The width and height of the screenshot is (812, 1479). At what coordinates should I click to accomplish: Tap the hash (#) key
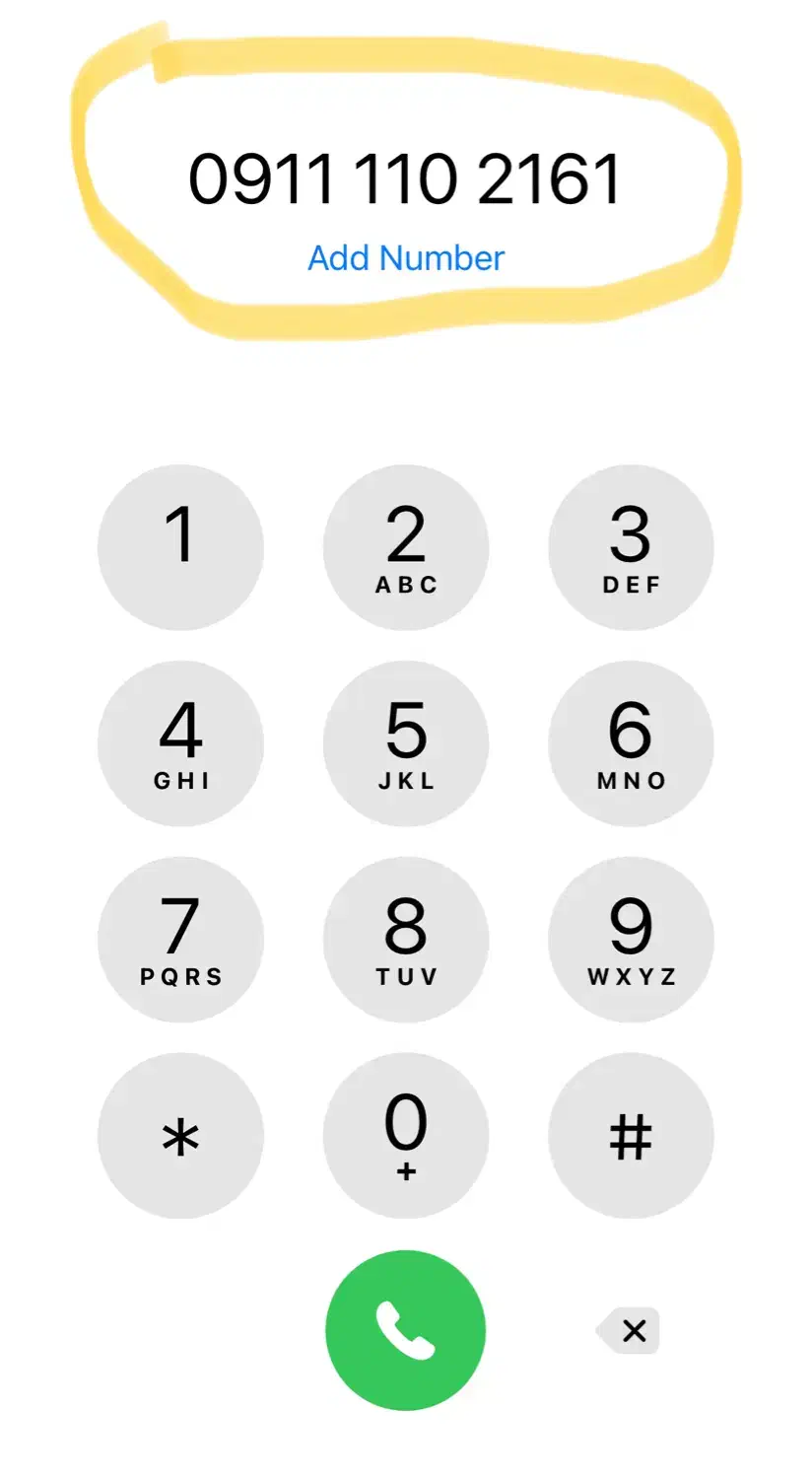pos(631,1135)
